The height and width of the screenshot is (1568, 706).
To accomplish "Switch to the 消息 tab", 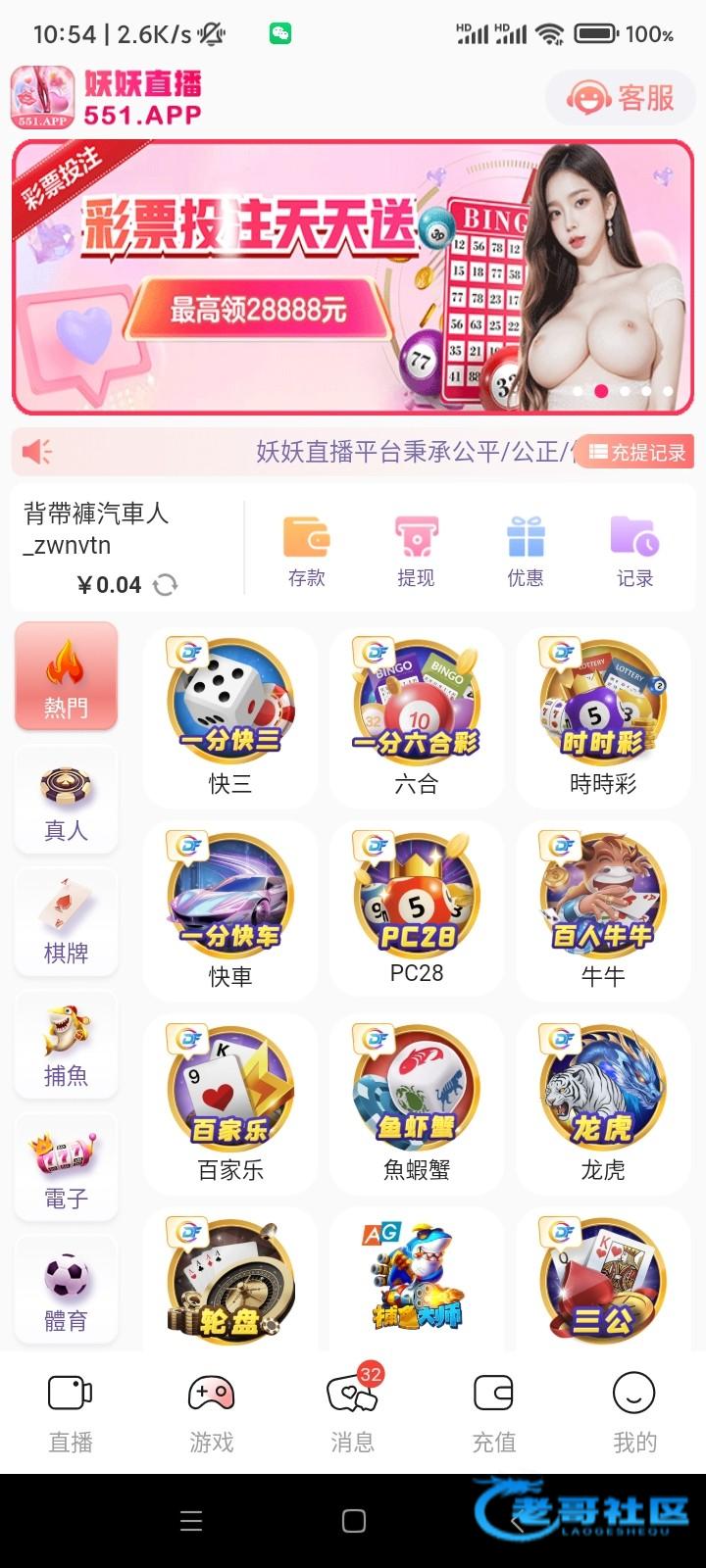I will click(352, 1411).
